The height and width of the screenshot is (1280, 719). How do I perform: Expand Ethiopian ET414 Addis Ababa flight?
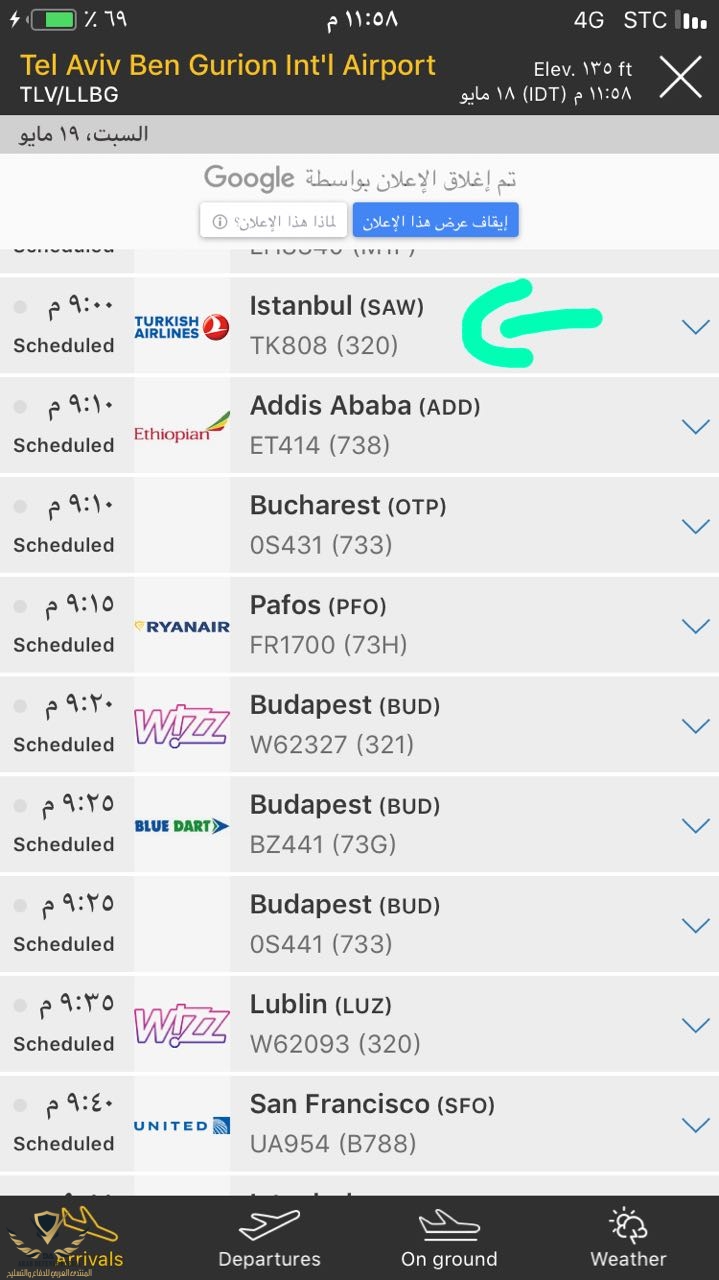tap(695, 427)
